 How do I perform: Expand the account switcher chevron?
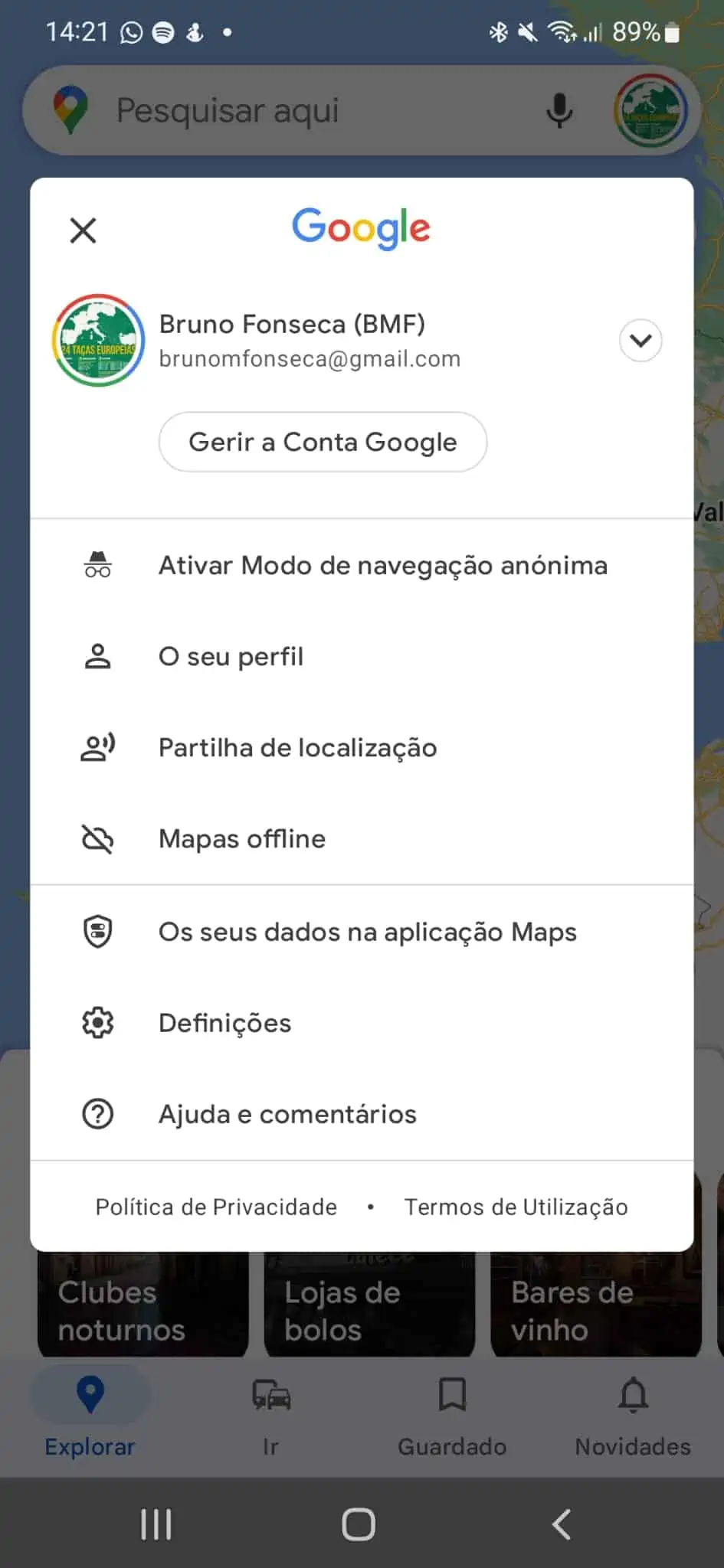tap(640, 340)
